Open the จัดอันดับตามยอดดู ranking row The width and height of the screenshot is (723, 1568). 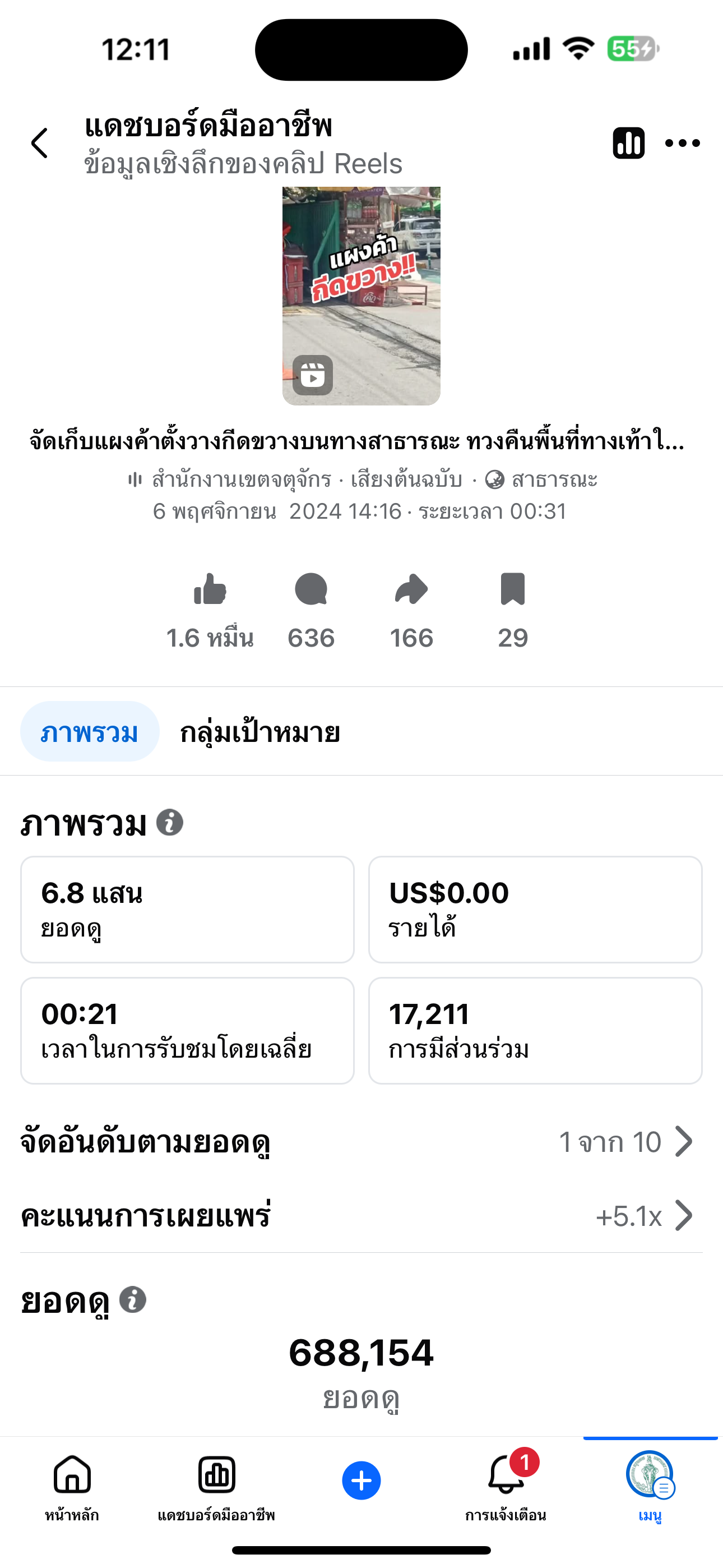tap(361, 1142)
